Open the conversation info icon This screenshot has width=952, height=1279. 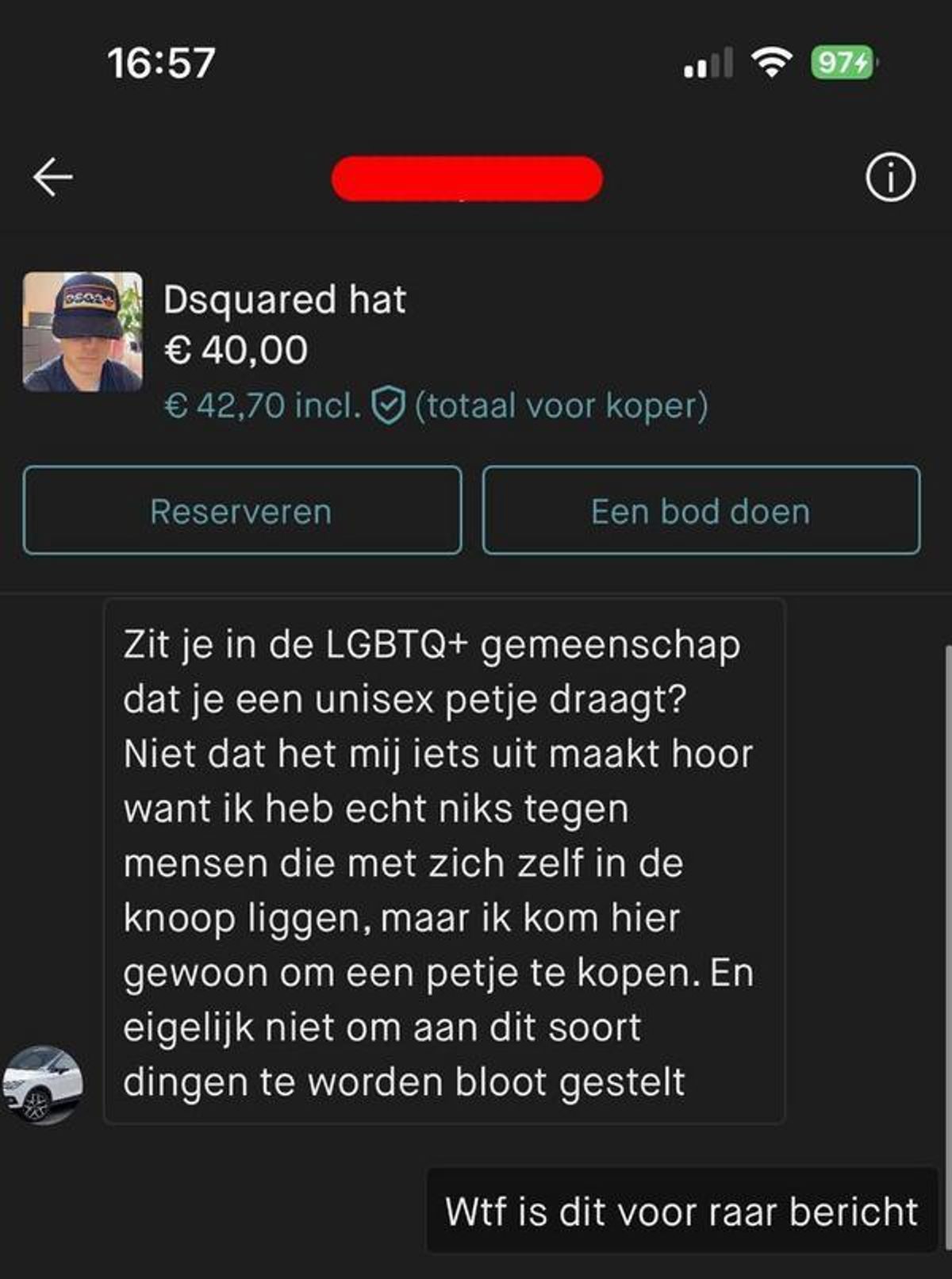tap(889, 178)
